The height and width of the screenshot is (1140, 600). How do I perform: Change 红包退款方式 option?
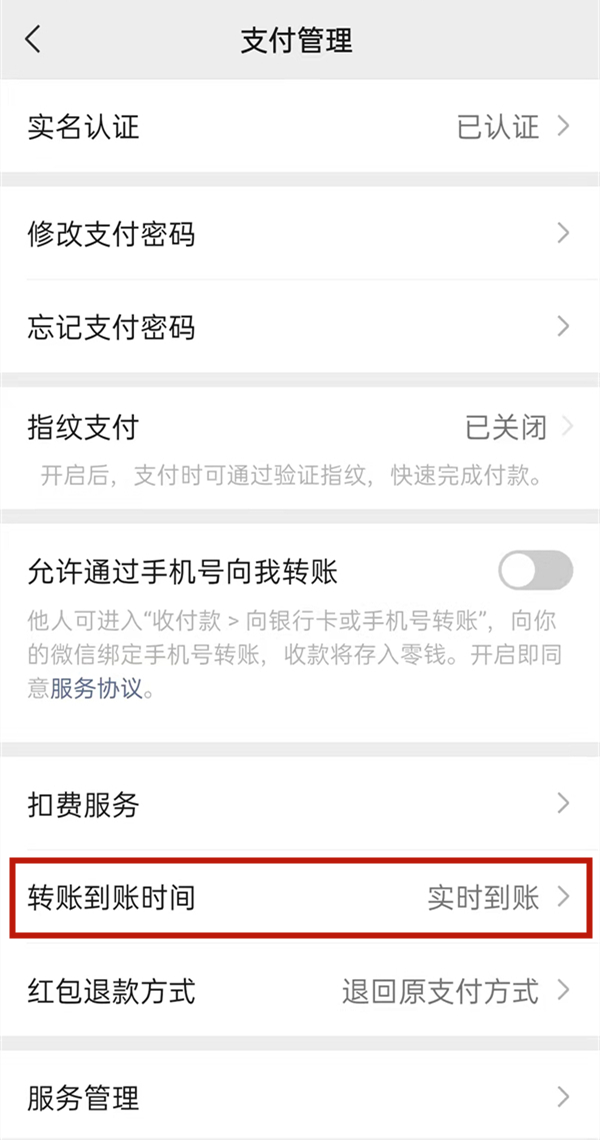pyautogui.click(x=300, y=991)
